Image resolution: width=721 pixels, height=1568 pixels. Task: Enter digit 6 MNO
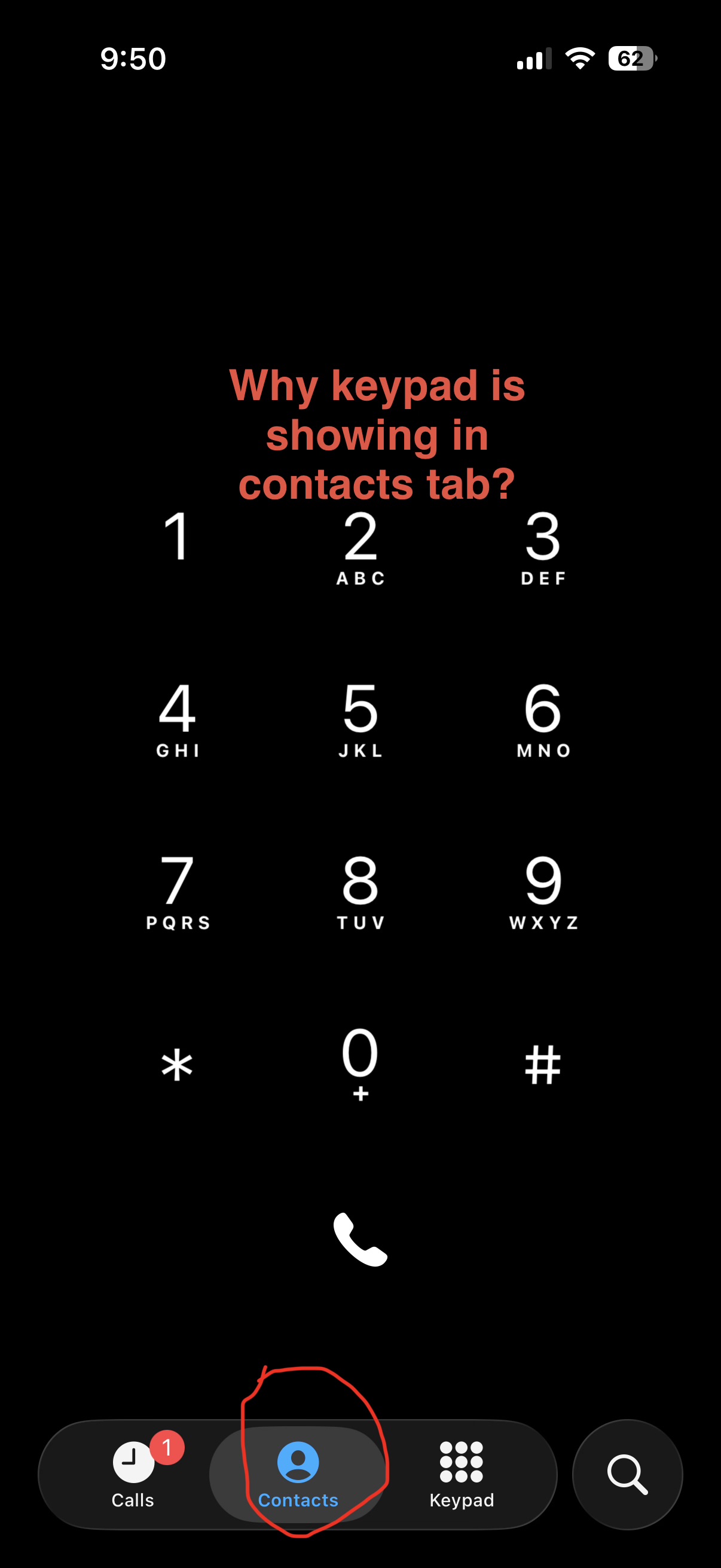[x=543, y=718]
